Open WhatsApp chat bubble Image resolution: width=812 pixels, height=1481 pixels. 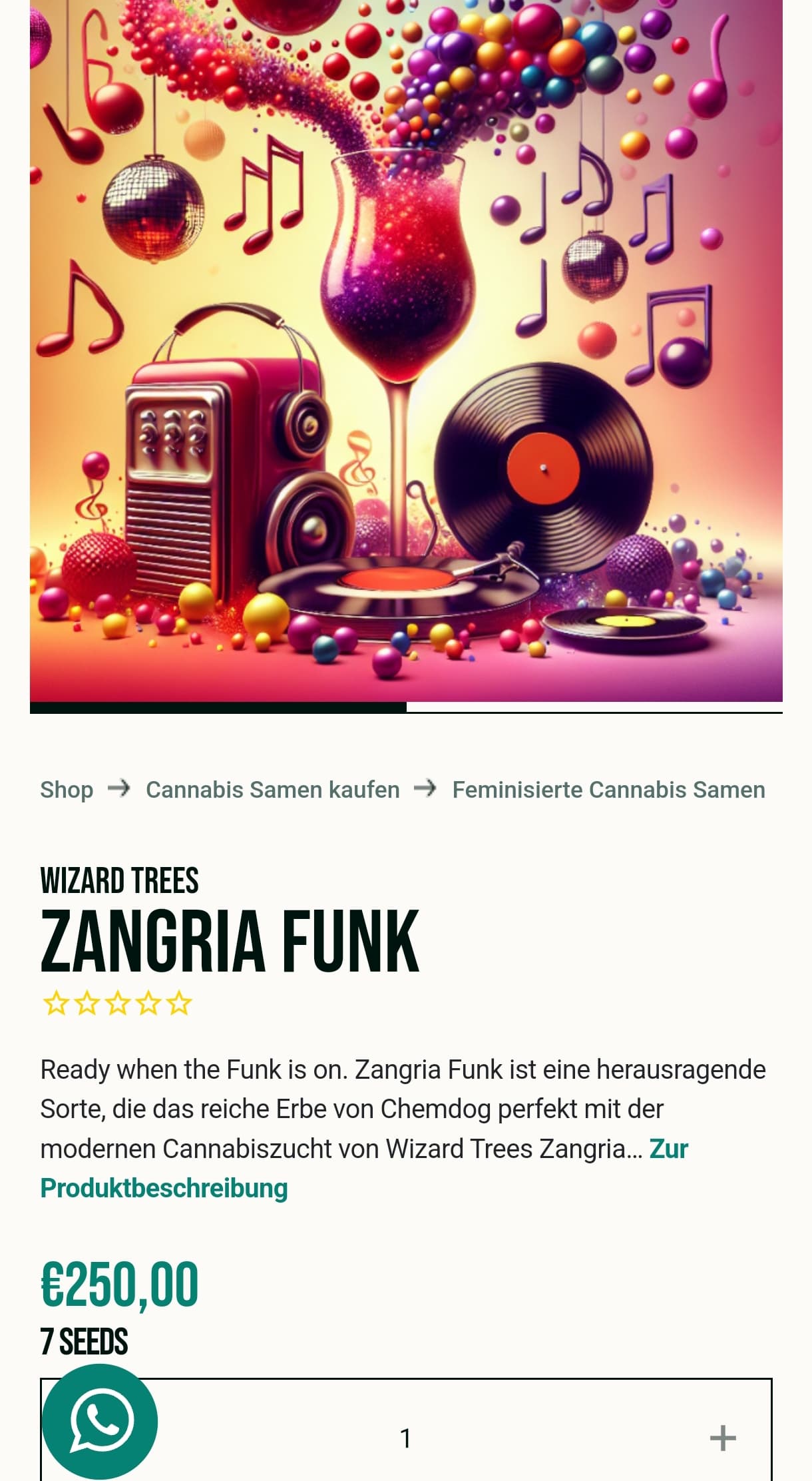coord(100,1421)
